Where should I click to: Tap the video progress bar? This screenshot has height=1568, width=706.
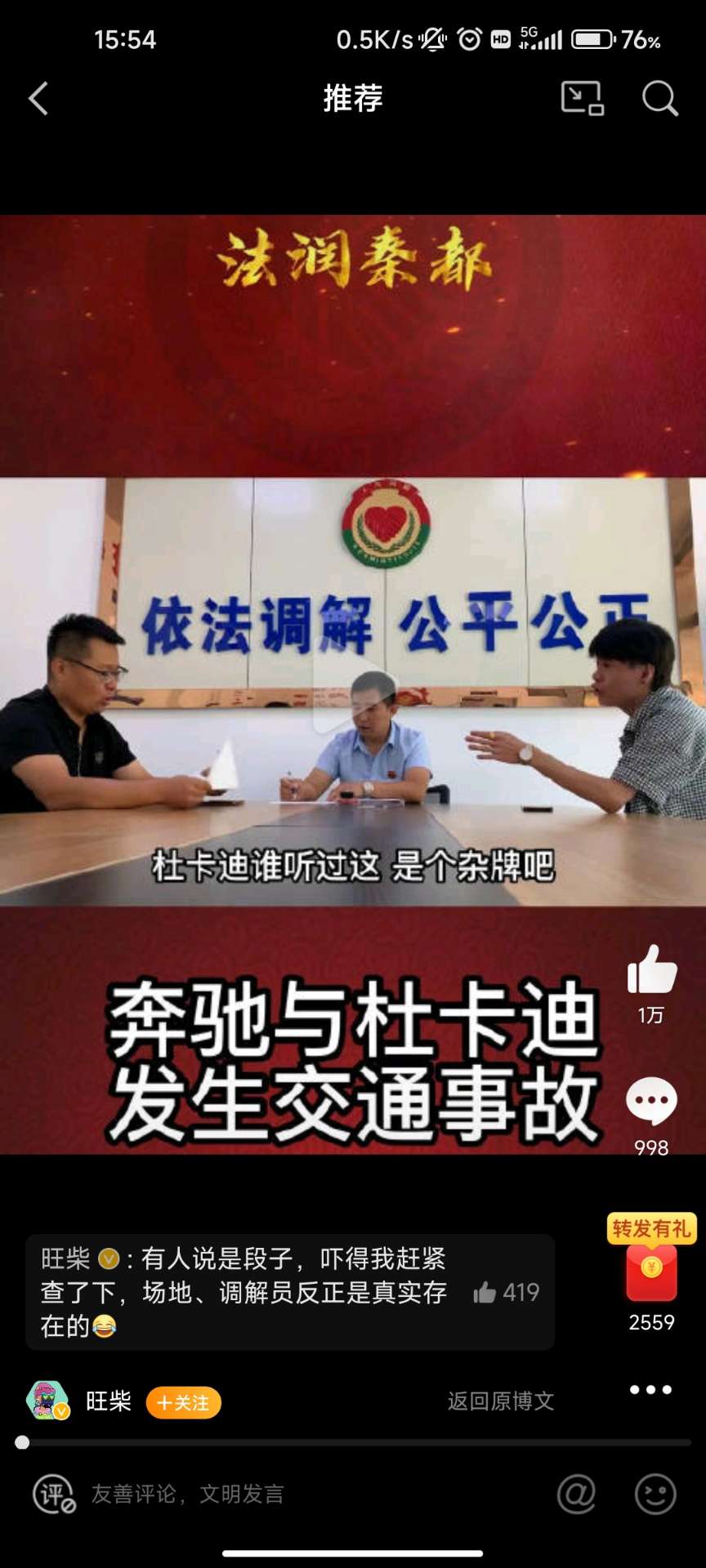coord(353,1443)
